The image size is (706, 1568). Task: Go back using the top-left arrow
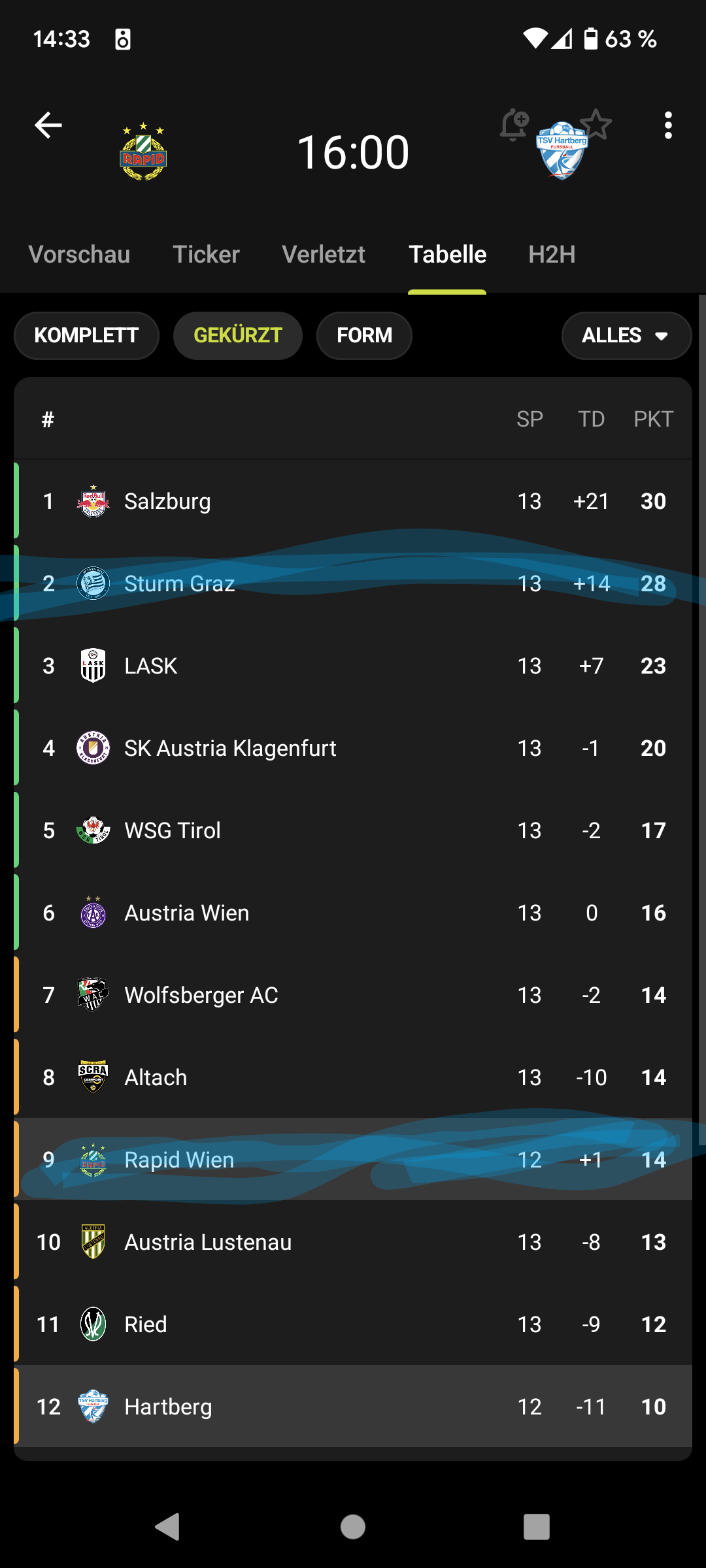click(48, 125)
